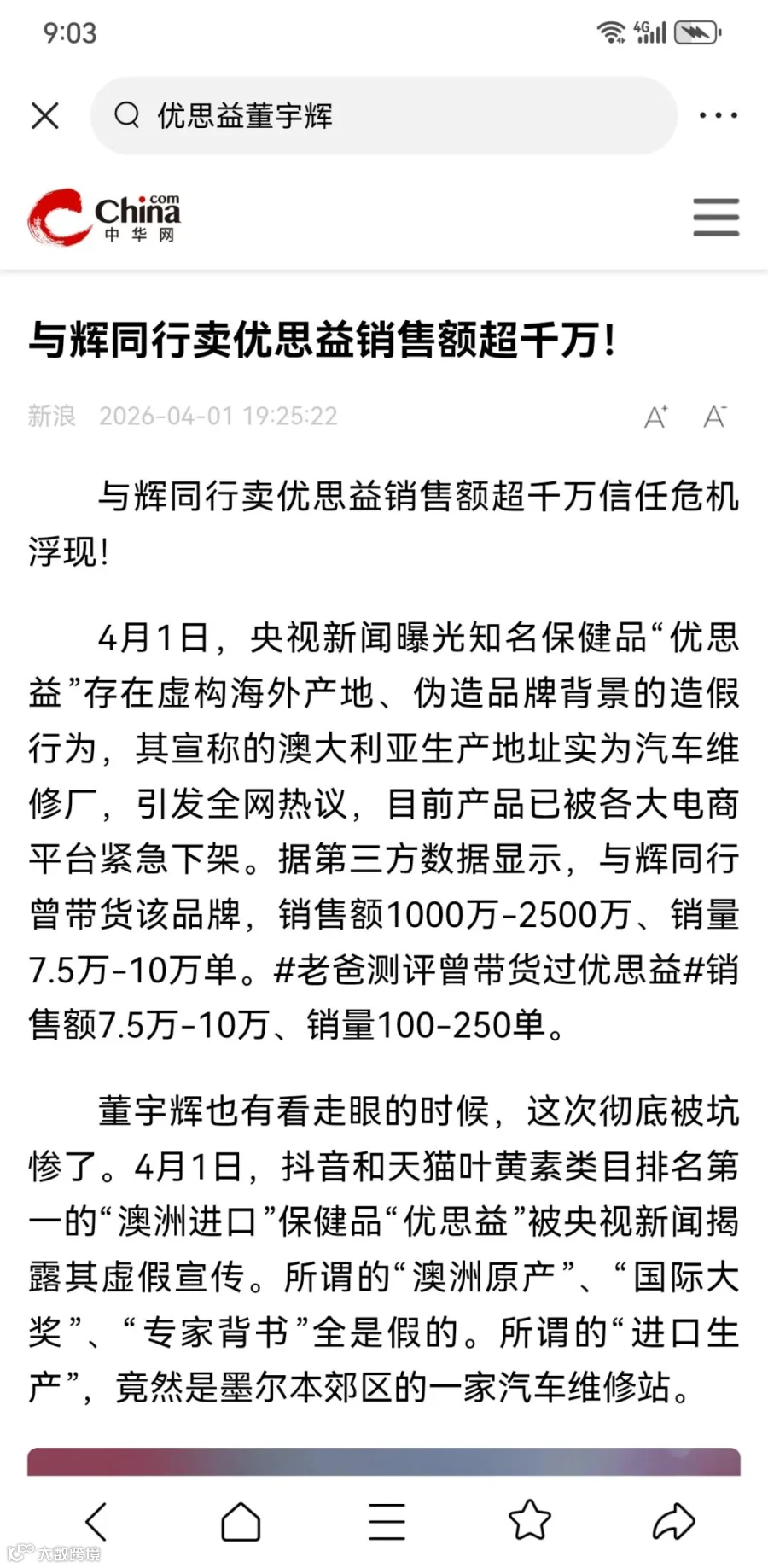Bookmark this page with the star
The width and height of the screenshot is (768, 1568).
point(530,1519)
